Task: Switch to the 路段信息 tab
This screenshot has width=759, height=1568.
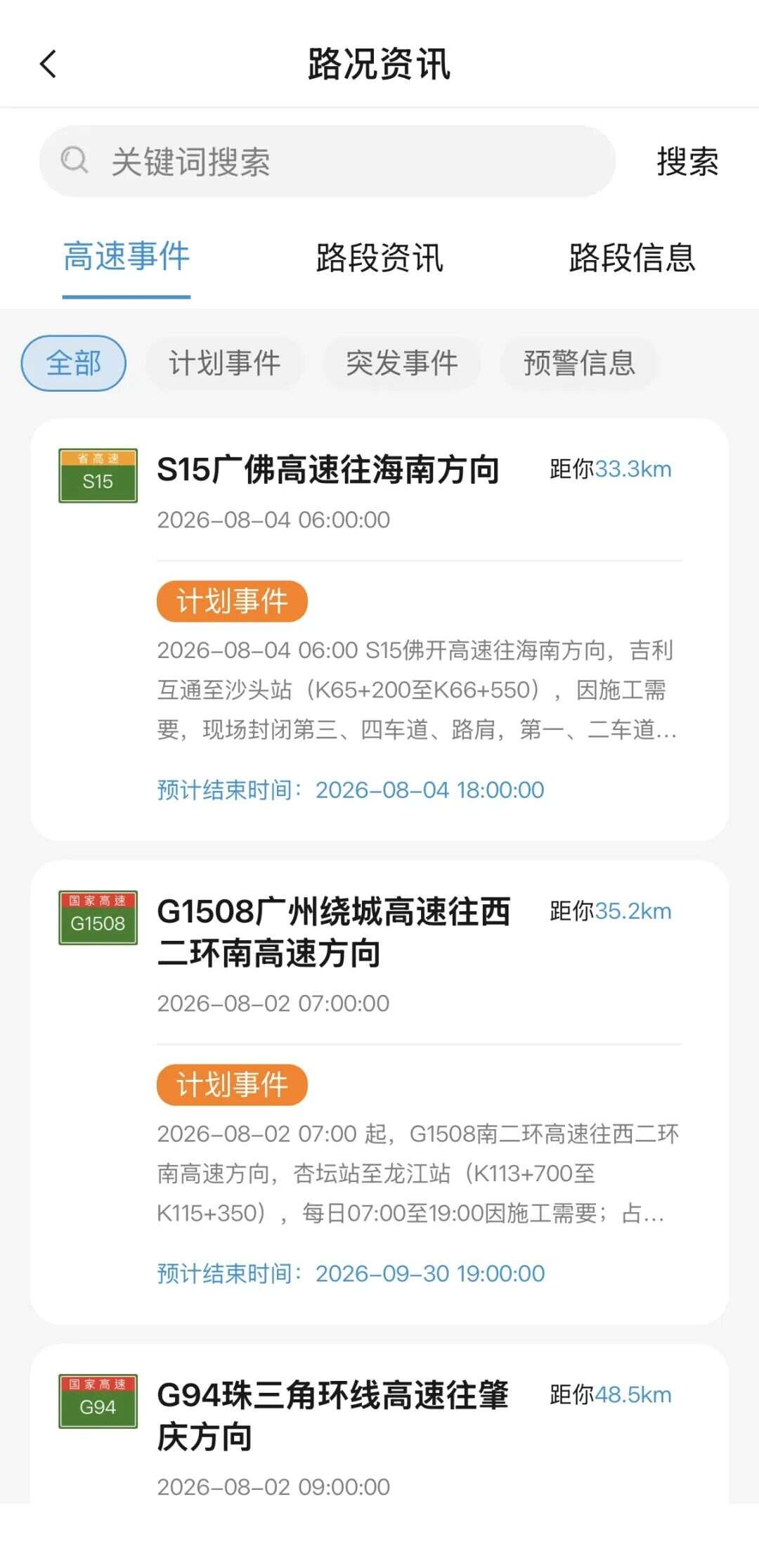Action: [x=632, y=257]
